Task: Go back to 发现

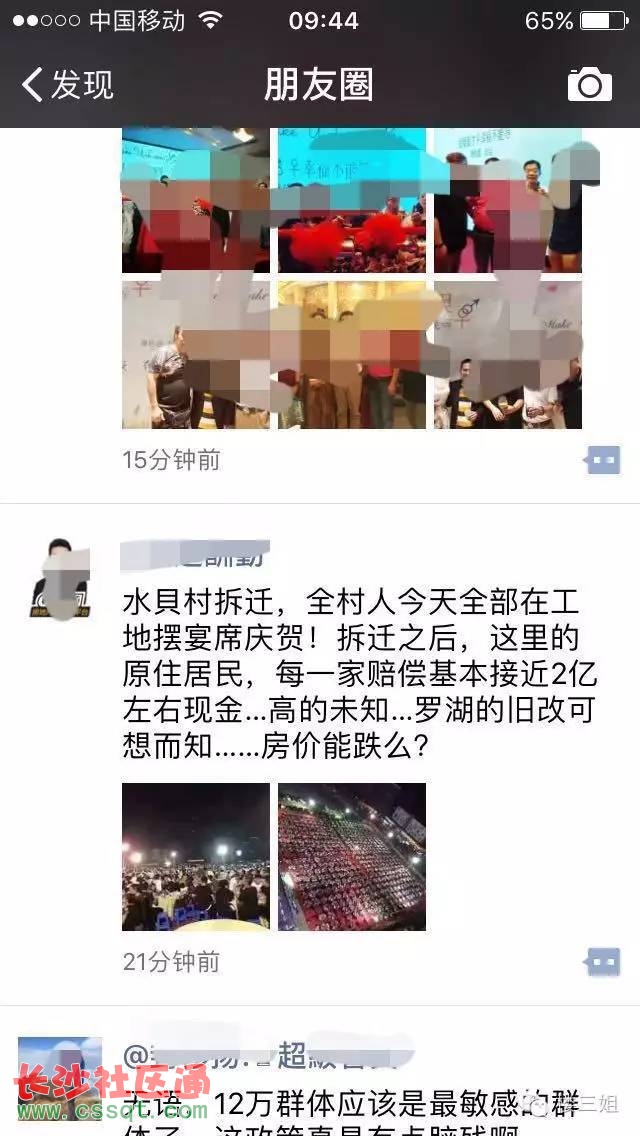Action: click(68, 85)
